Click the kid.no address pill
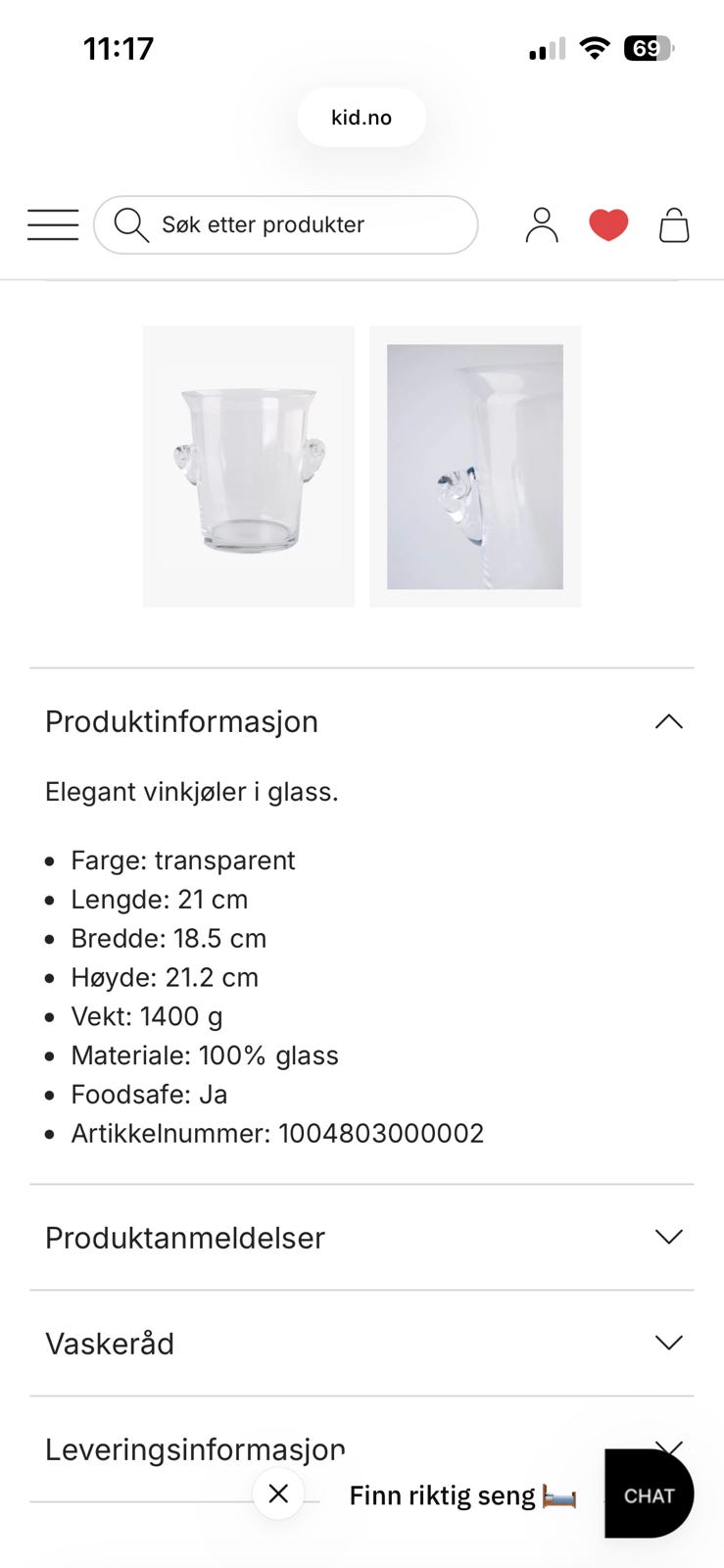Viewport: 724px width, 1568px height. [362, 117]
